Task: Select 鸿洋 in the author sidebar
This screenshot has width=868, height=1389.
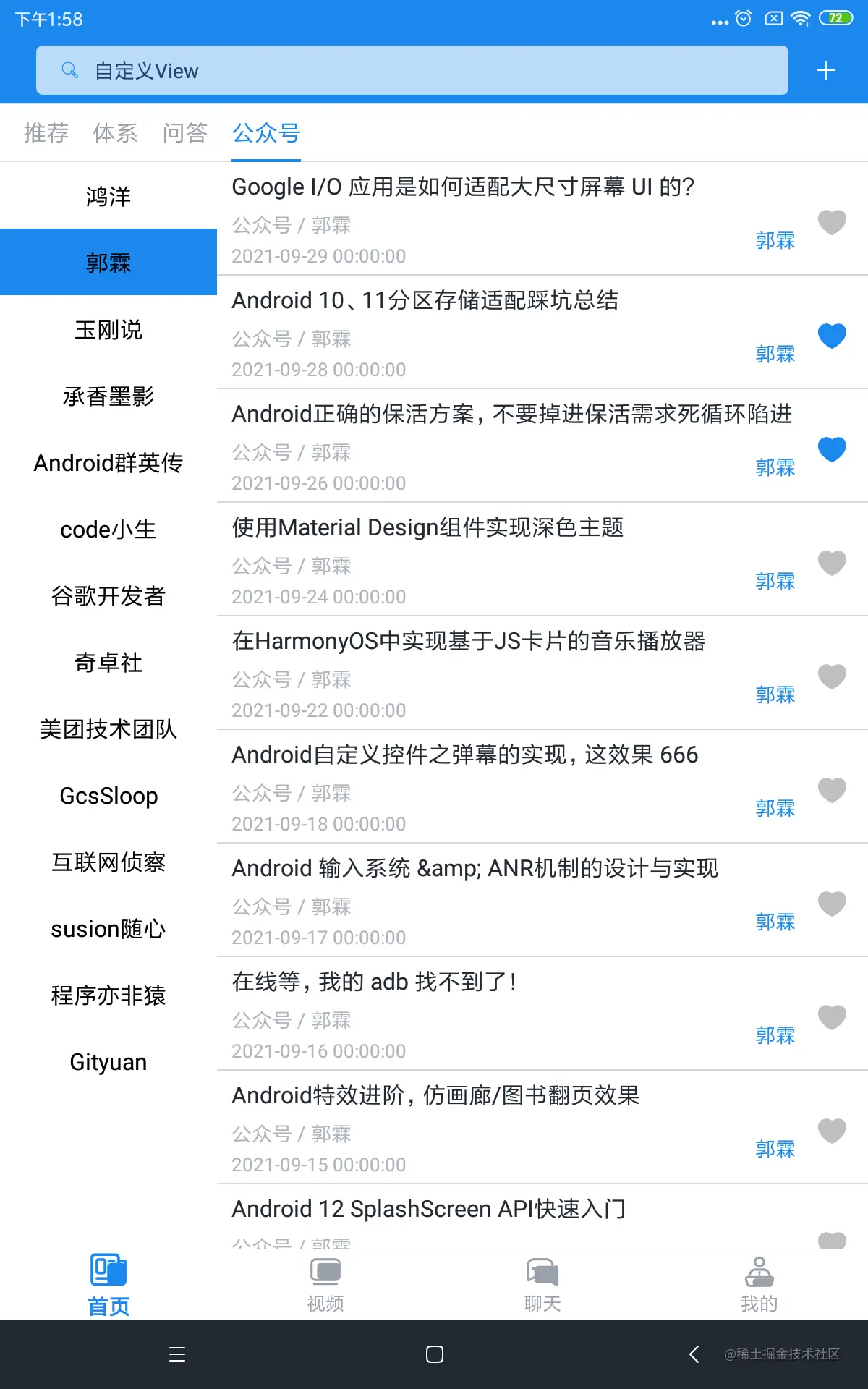Action: 109,196
